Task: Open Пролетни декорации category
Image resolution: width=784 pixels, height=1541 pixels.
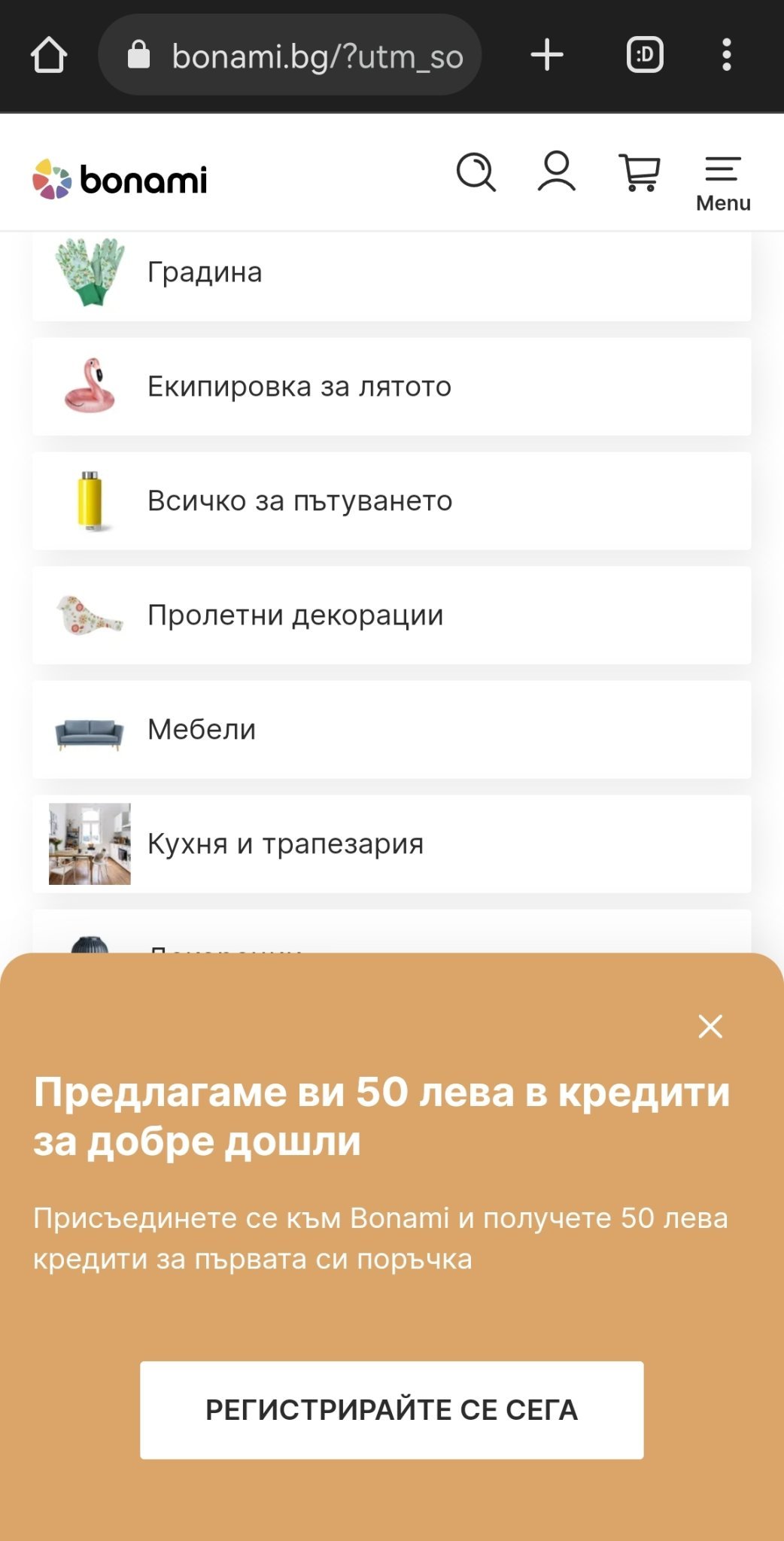Action: pos(391,615)
